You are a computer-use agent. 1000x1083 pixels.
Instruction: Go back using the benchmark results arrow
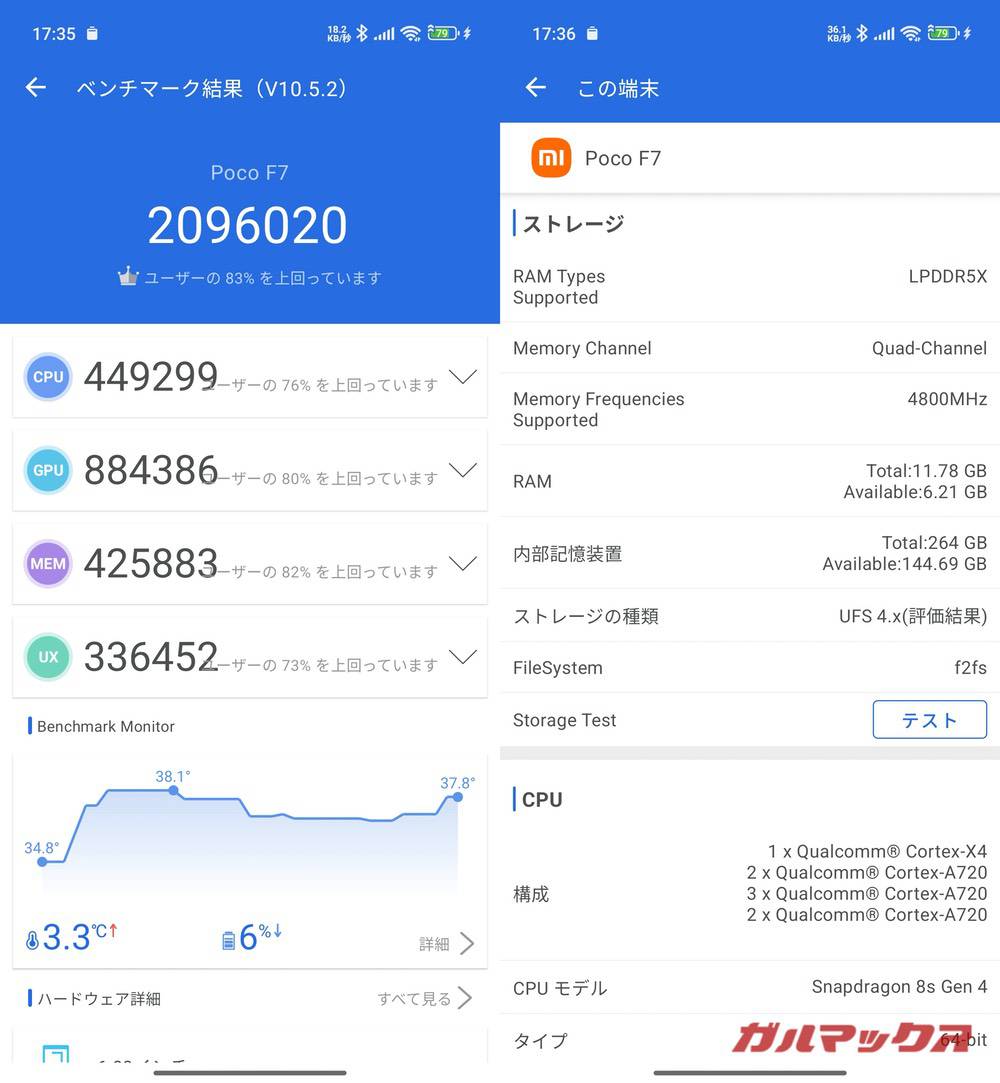[x=35, y=88]
